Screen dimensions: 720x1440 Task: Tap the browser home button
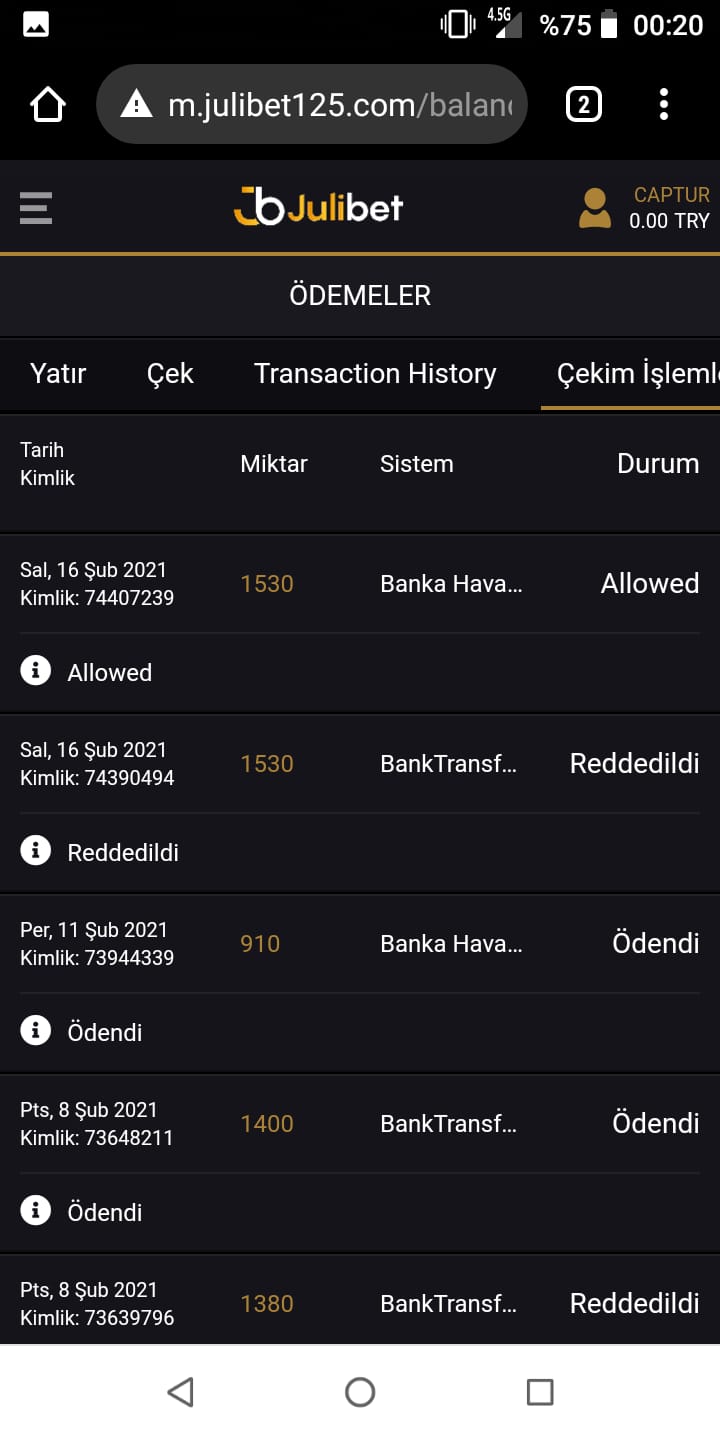48,104
